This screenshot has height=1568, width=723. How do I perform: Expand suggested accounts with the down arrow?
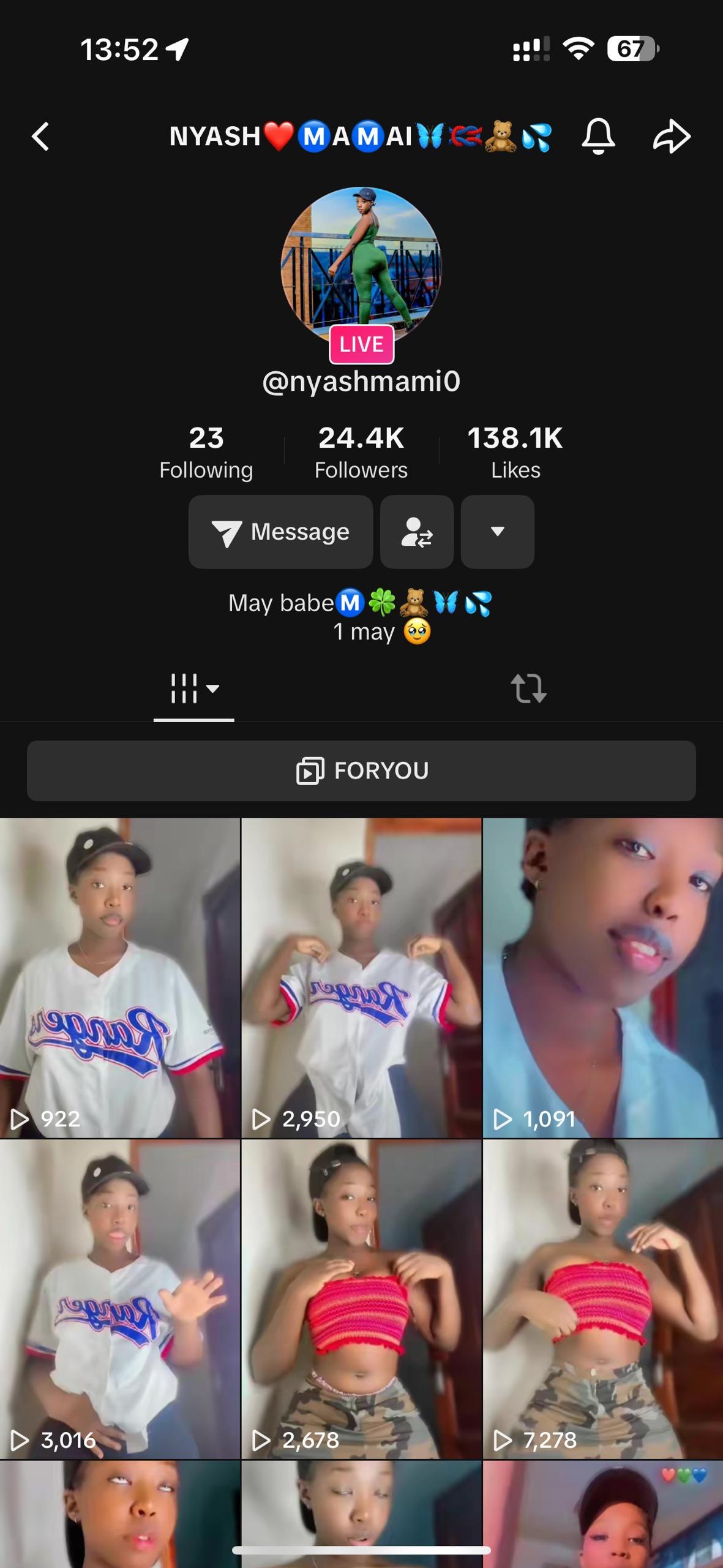497,532
